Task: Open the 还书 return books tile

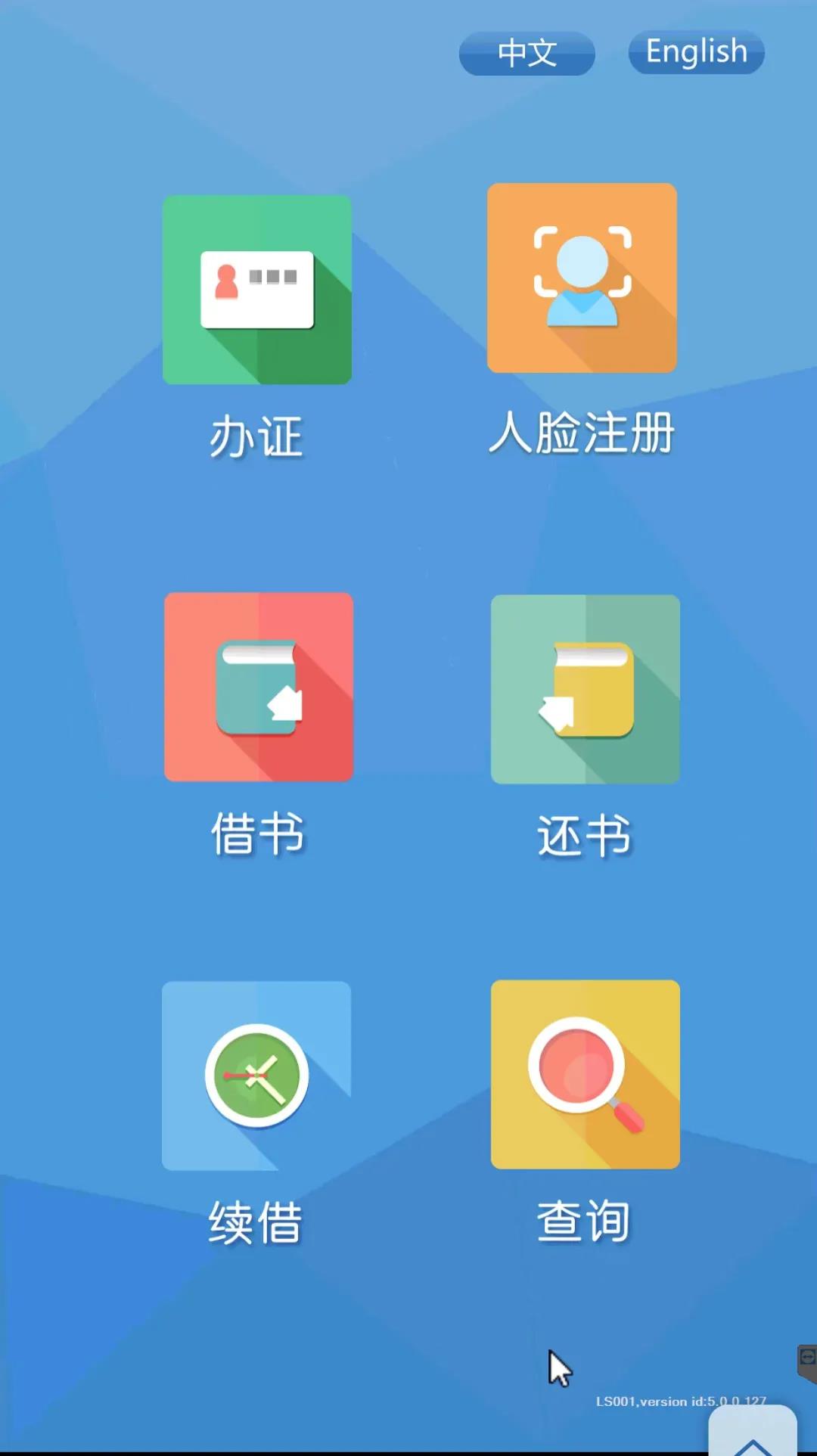Action: pos(585,689)
